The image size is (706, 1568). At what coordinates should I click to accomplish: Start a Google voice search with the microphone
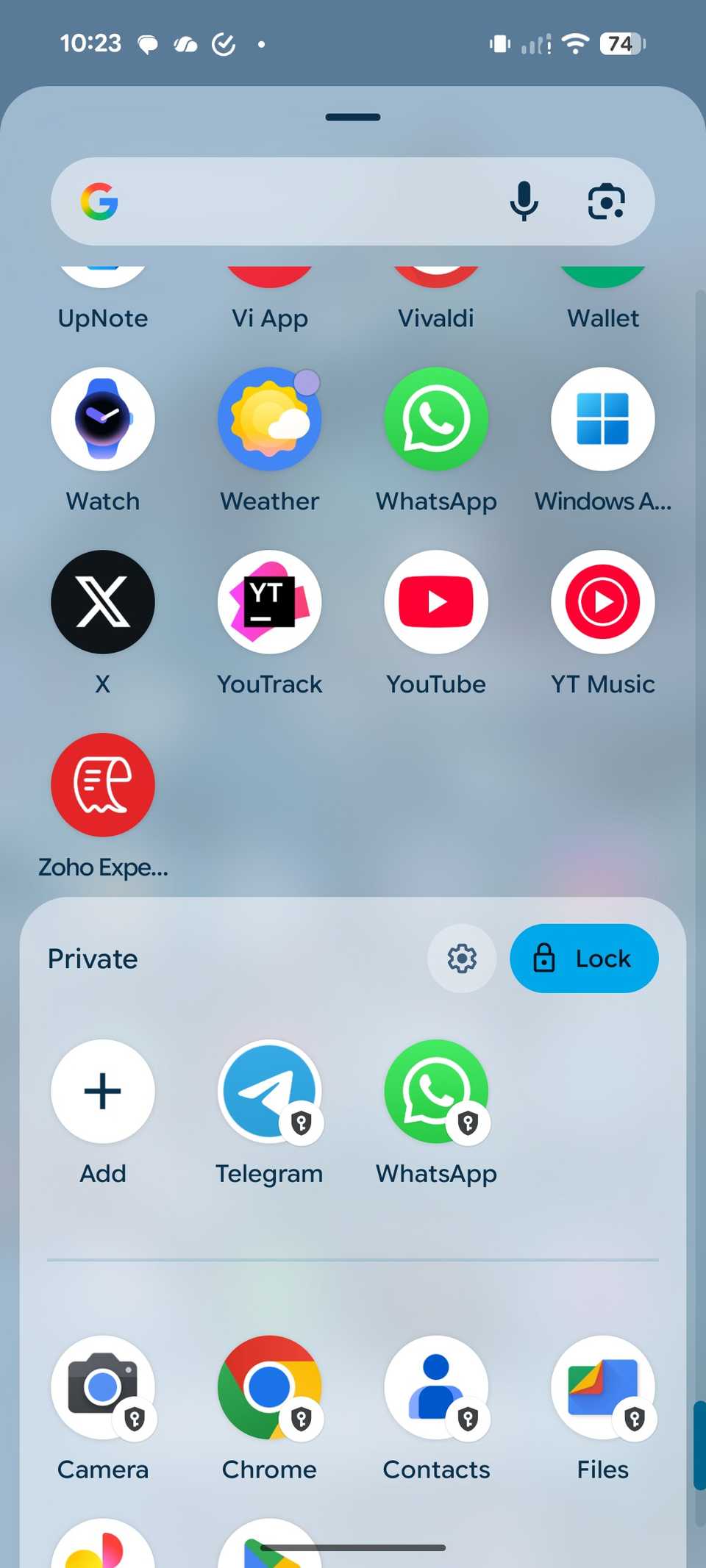point(524,202)
